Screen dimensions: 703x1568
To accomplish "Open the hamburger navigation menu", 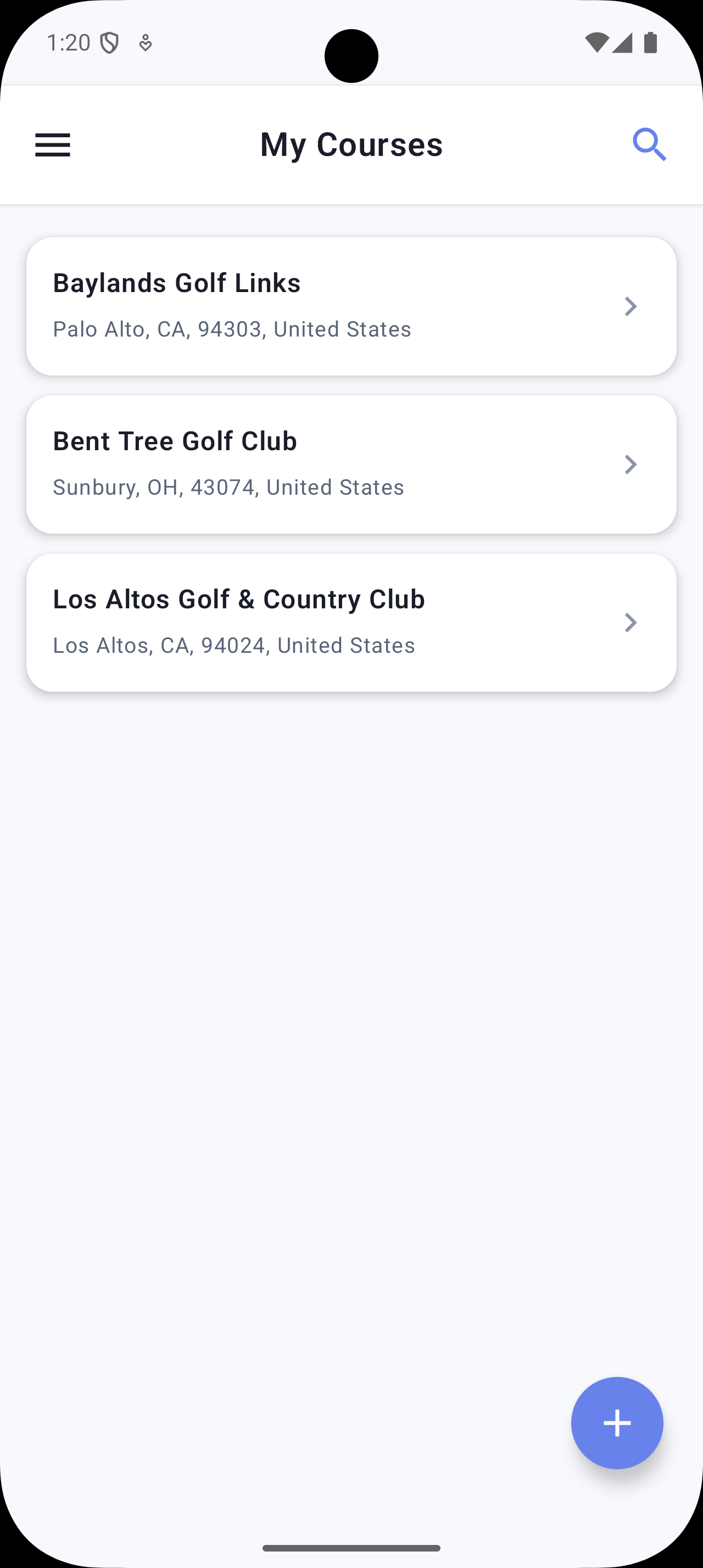I will tap(53, 145).
